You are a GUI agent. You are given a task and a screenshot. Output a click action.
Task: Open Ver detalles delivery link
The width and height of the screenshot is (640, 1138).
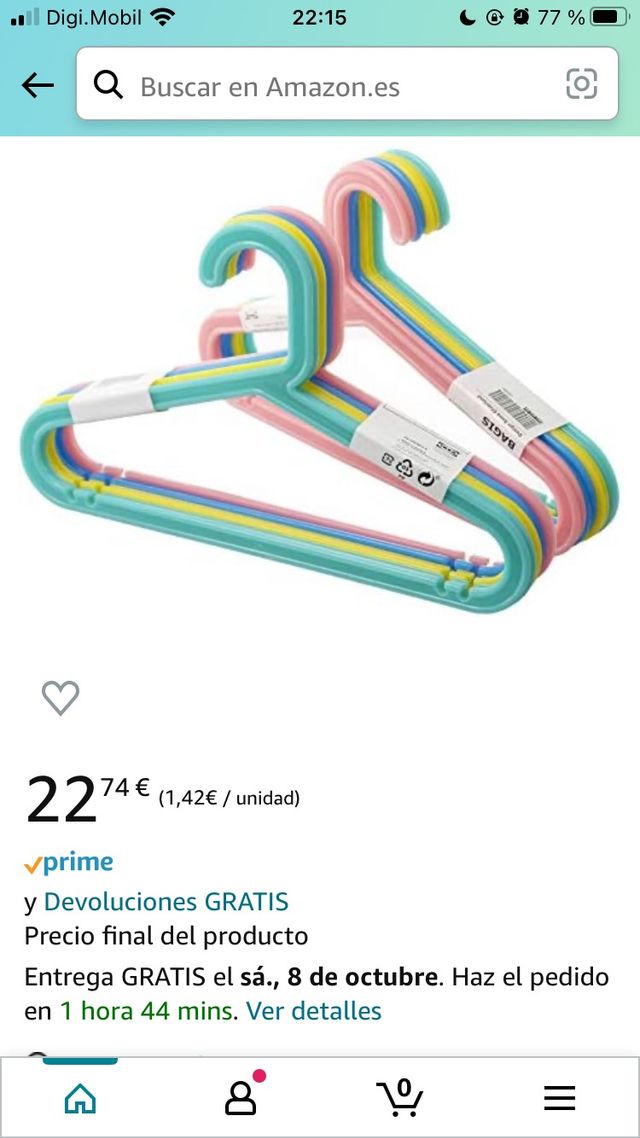pos(314,1010)
